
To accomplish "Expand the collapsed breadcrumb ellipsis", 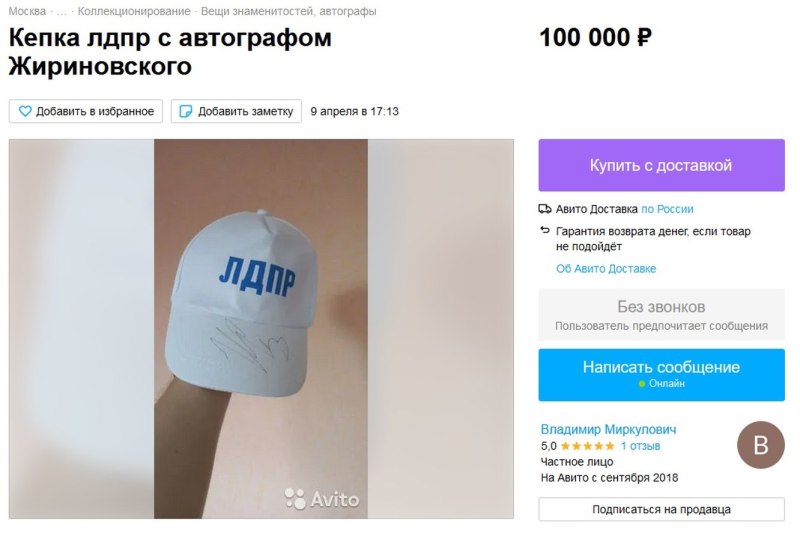I will 62,11.
